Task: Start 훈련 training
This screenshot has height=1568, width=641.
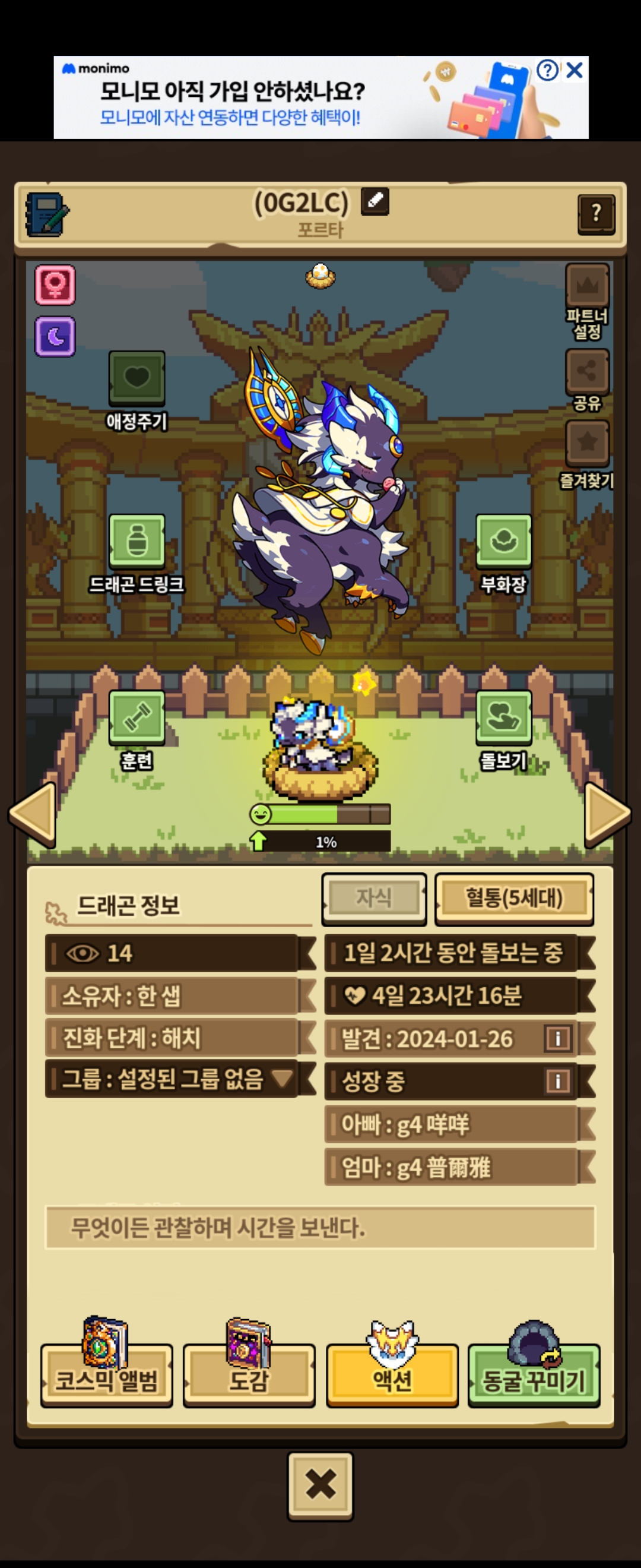Action: point(137,717)
